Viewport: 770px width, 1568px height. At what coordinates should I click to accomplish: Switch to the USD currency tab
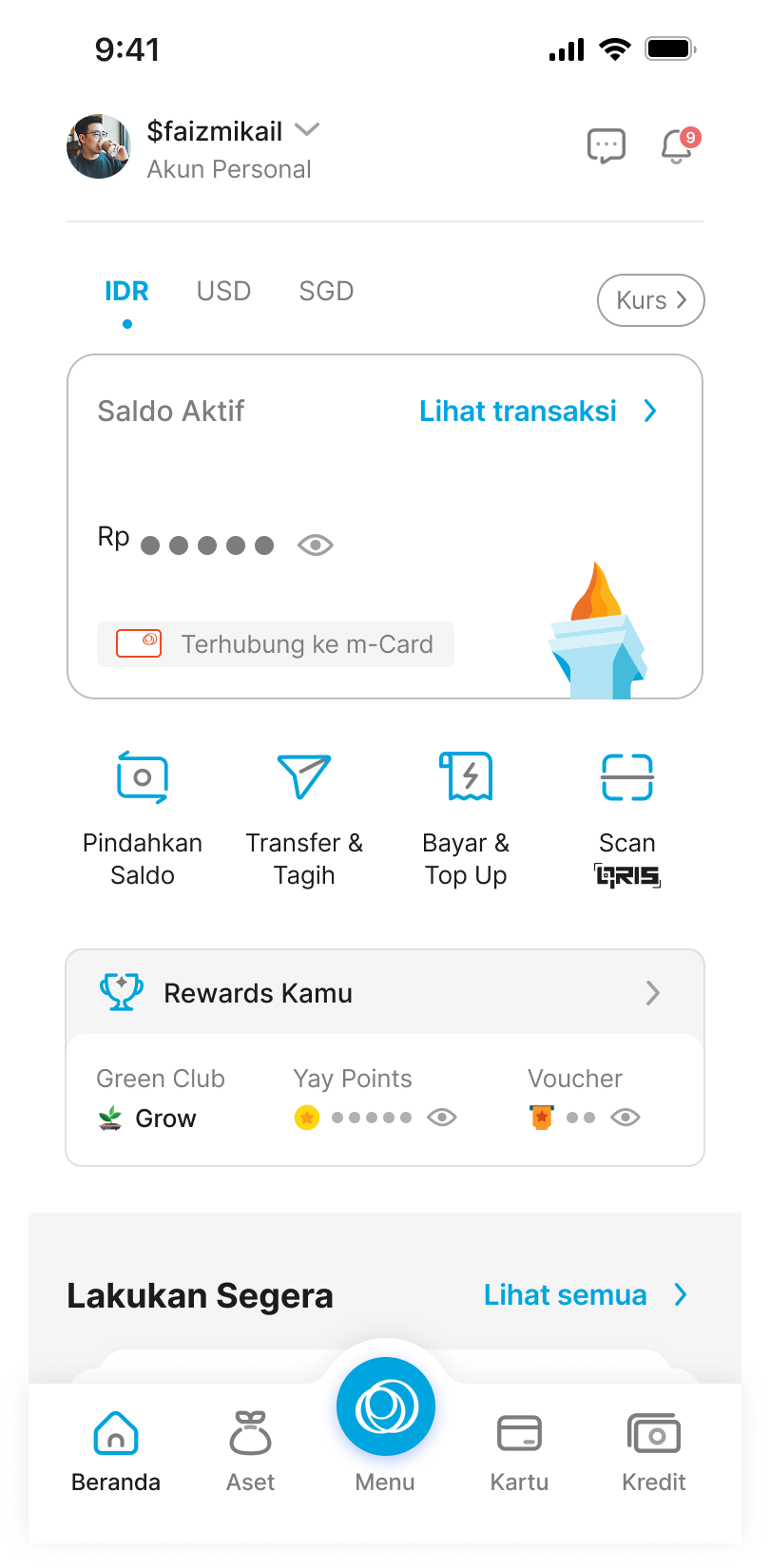pyautogui.click(x=223, y=291)
